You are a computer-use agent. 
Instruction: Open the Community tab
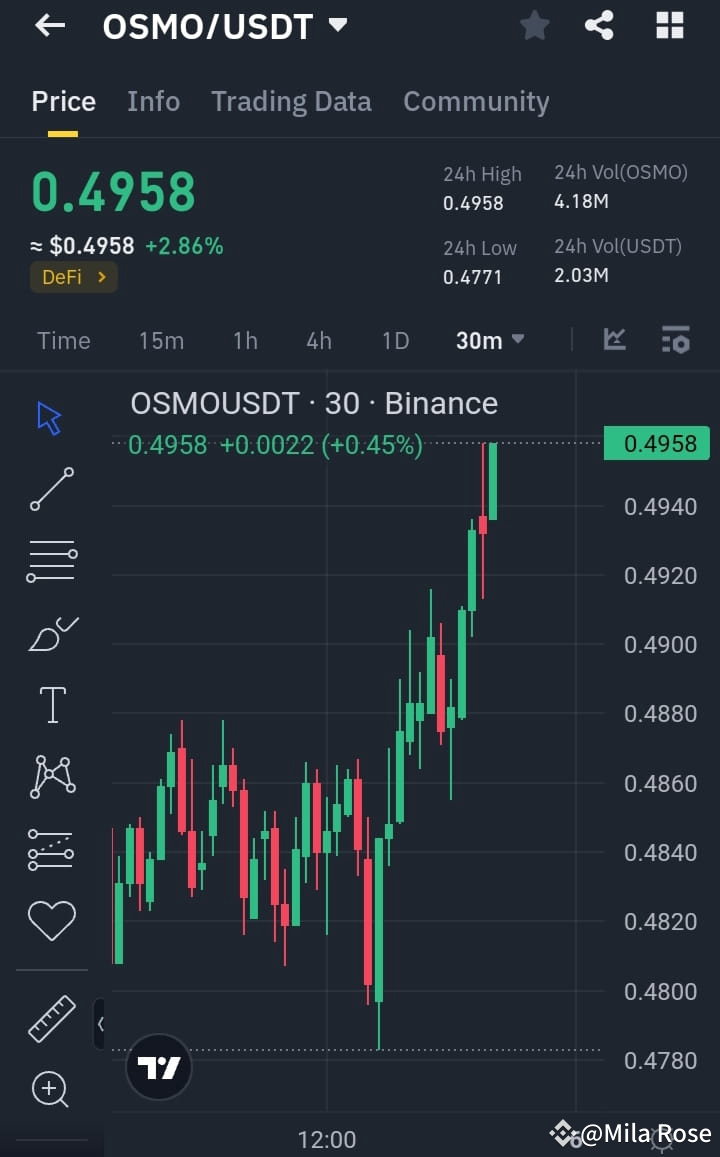click(x=476, y=101)
